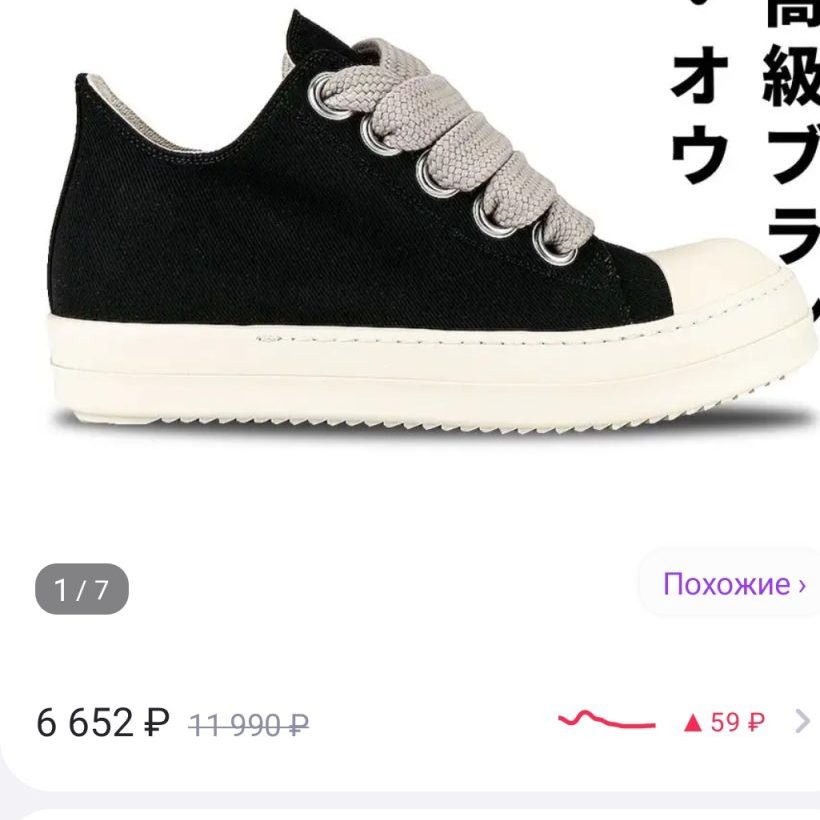
Task: Open the price history chevron
Action: (x=801, y=720)
